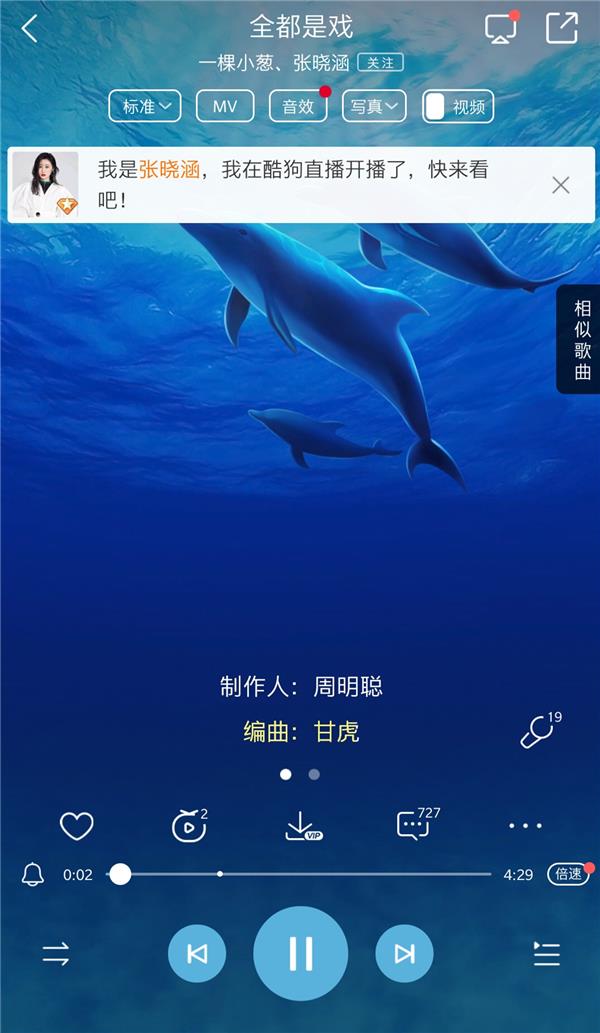
Task: Like this song with the heart
Action: [76, 826]
